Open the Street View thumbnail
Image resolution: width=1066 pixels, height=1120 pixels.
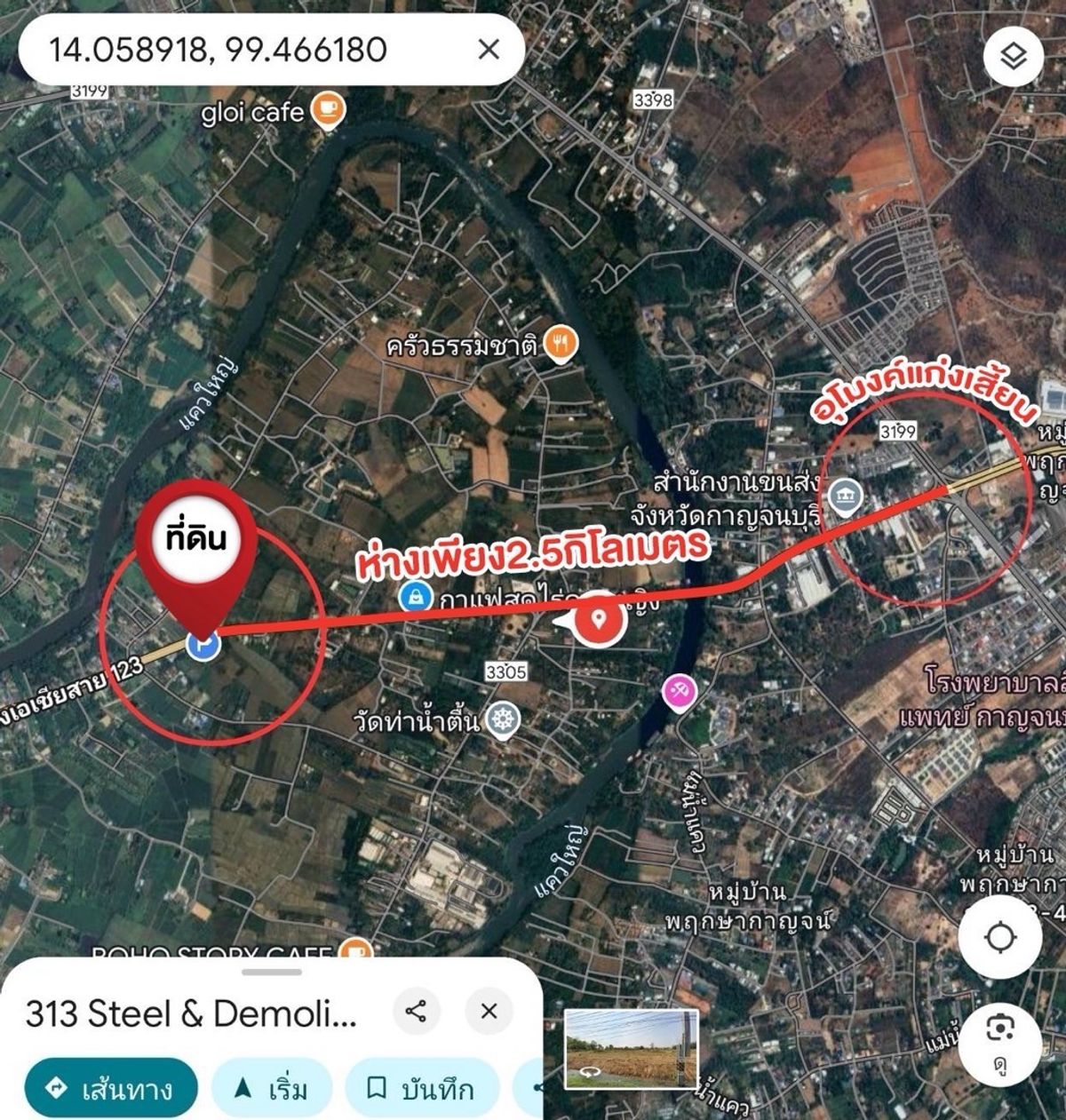[x=632, y=1049]
